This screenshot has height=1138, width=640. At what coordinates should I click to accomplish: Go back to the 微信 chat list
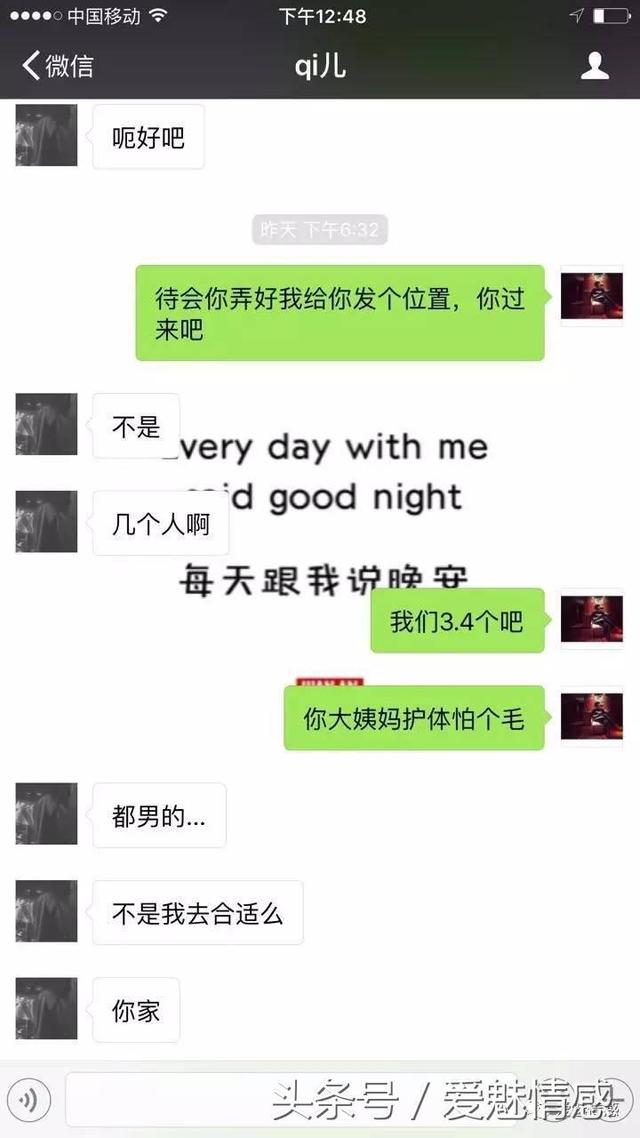pos(58,66)
